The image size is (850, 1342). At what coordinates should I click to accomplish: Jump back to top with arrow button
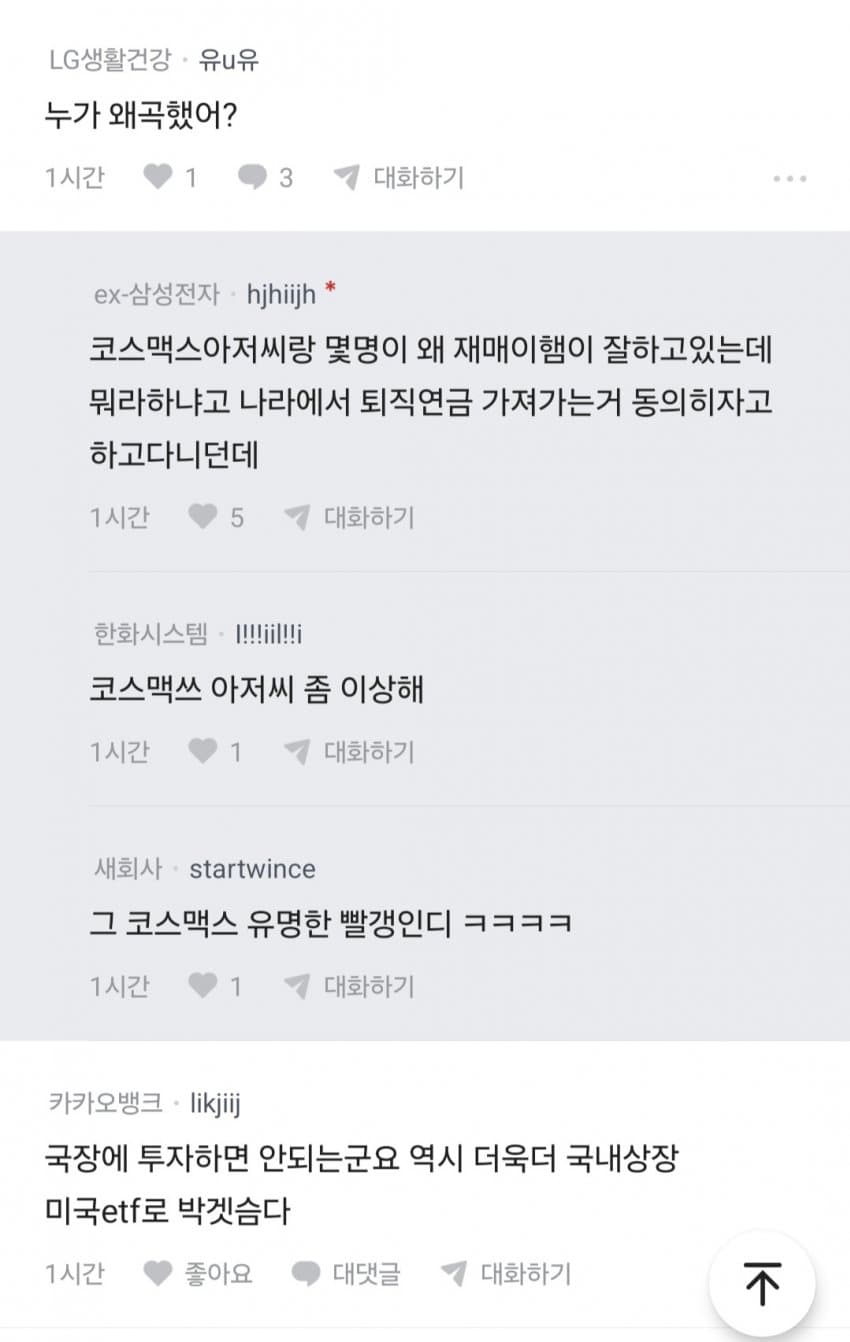[x=762, y=1283]
